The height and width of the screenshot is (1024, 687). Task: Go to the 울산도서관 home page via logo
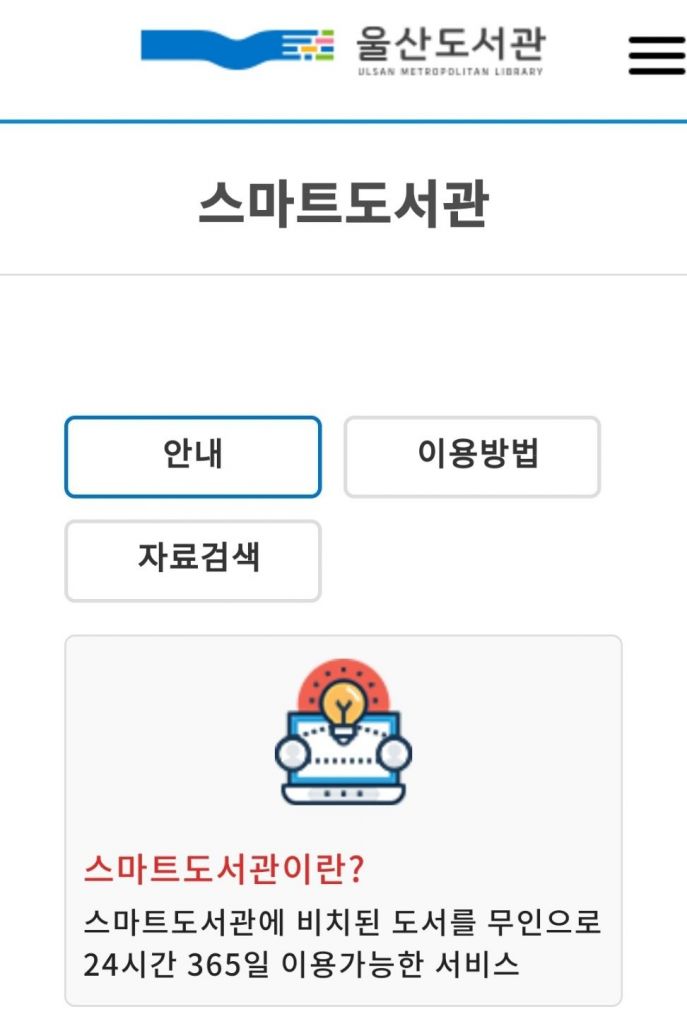(x=342, y=50)
